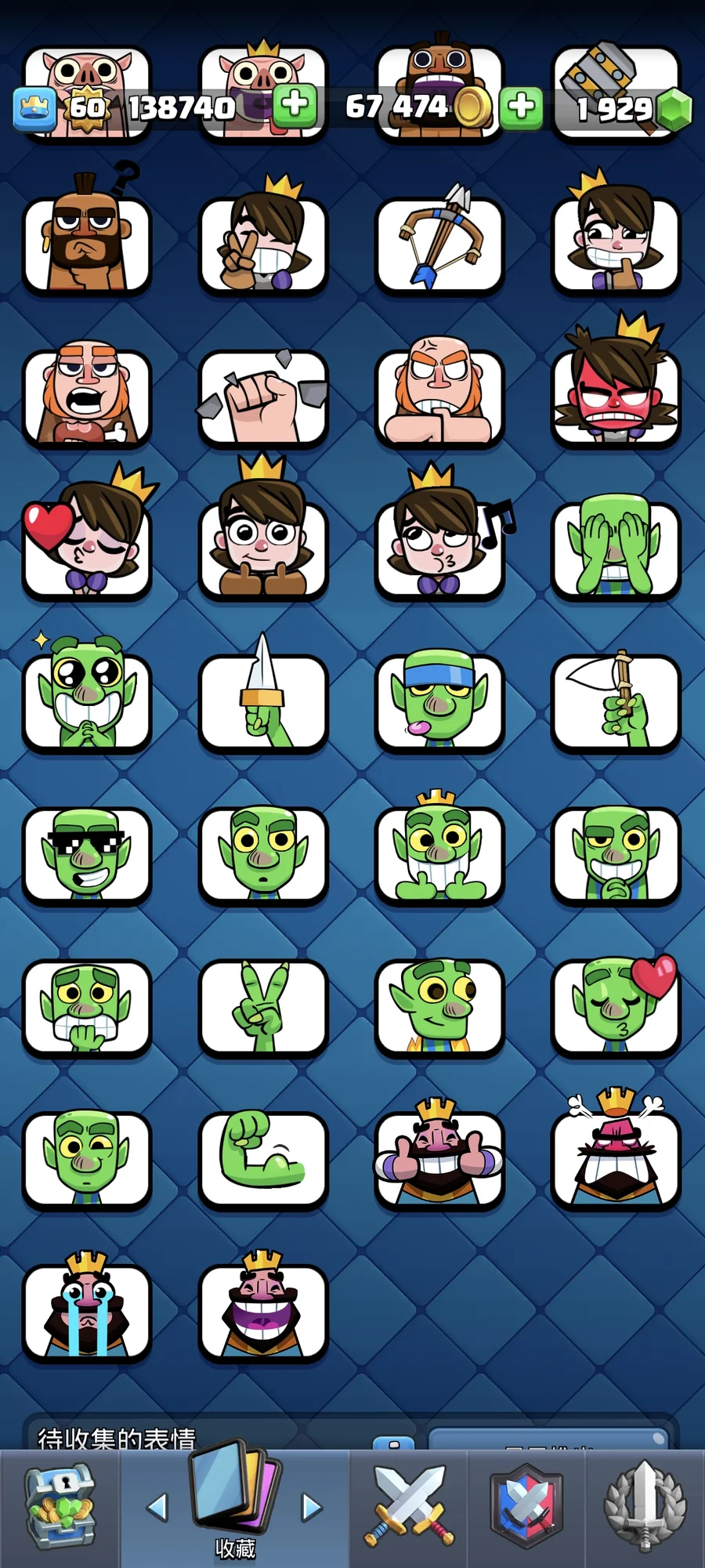This screenshot has height=1568, width=705.
Task: Choose the goblin with pixel sunglasses emote
Action: click(x=87, y=856)
